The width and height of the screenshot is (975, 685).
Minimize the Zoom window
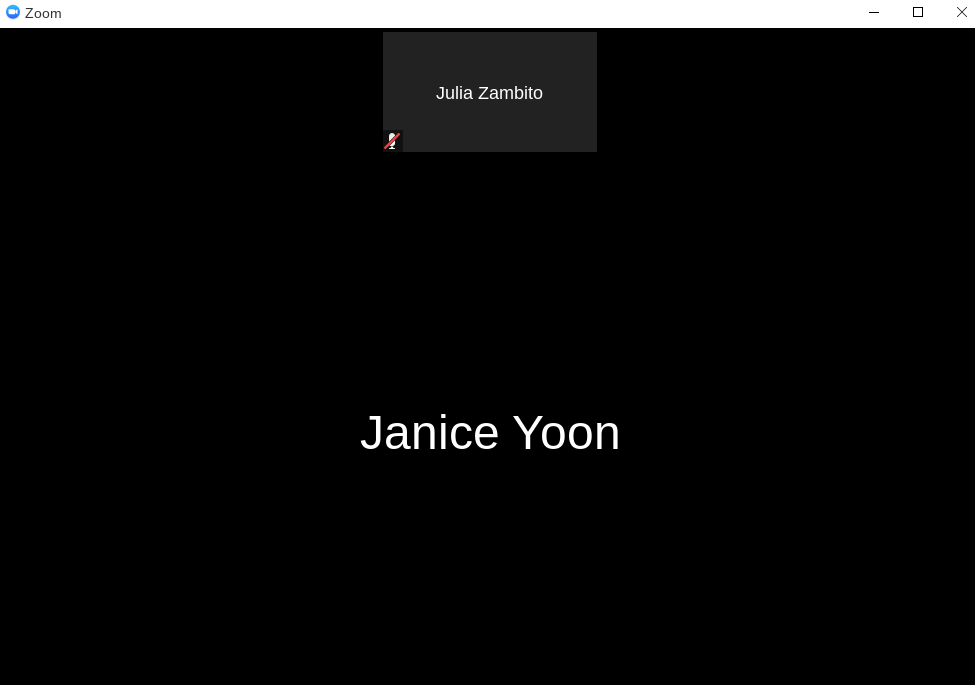pos(874,13)
